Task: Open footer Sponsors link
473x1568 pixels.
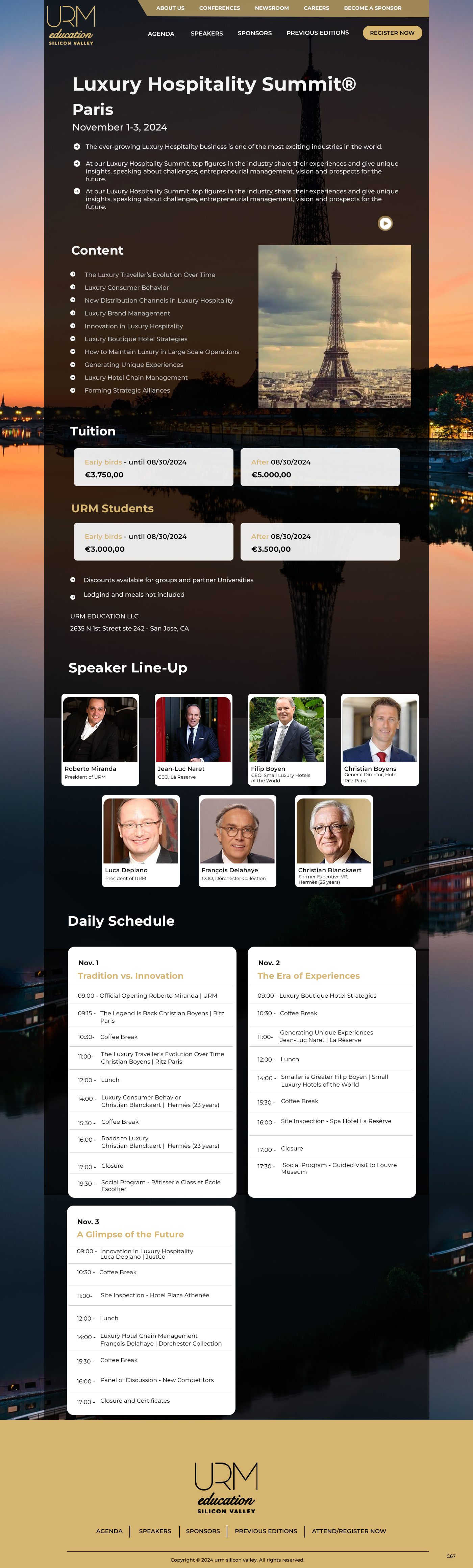Action: point(203,1531)
